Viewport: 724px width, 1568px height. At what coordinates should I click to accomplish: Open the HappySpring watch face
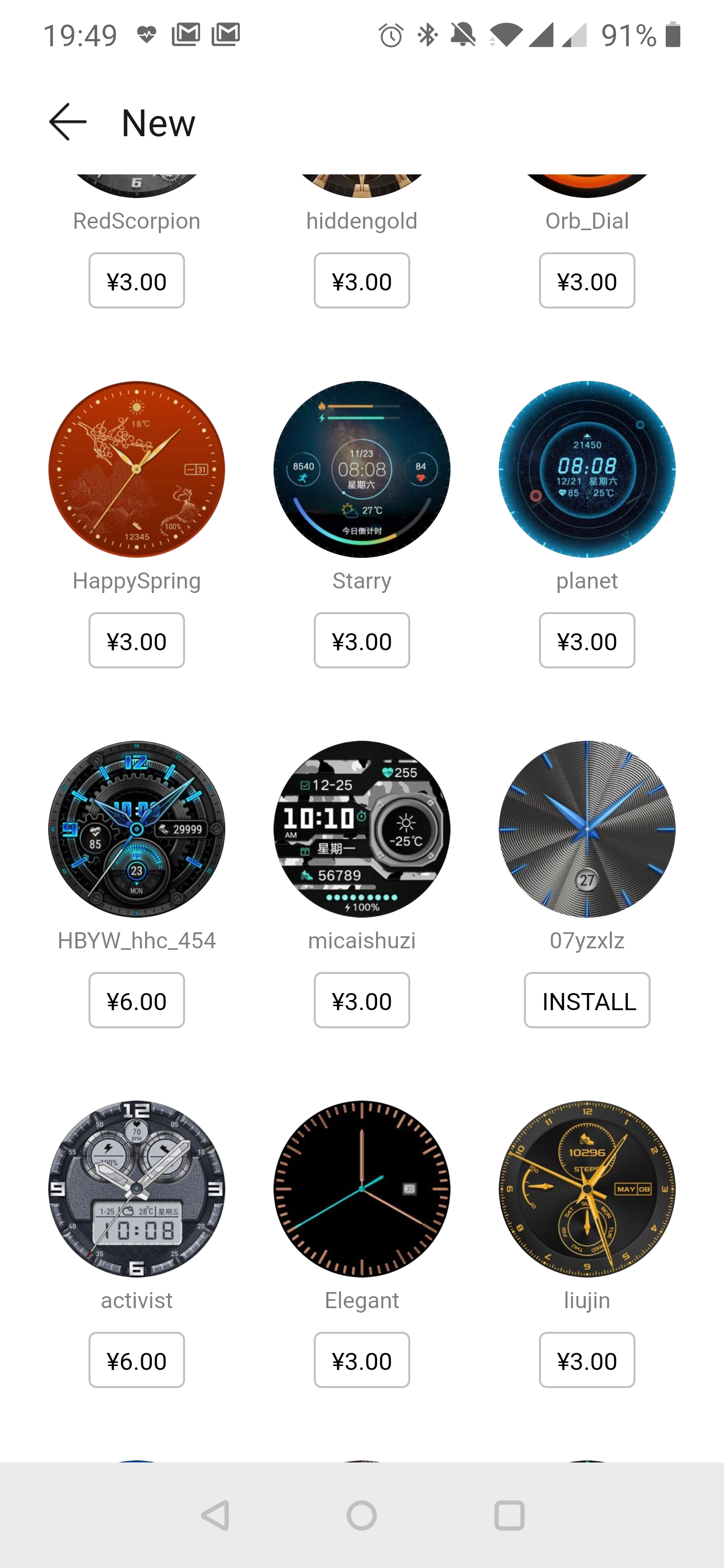coord(136,469)
